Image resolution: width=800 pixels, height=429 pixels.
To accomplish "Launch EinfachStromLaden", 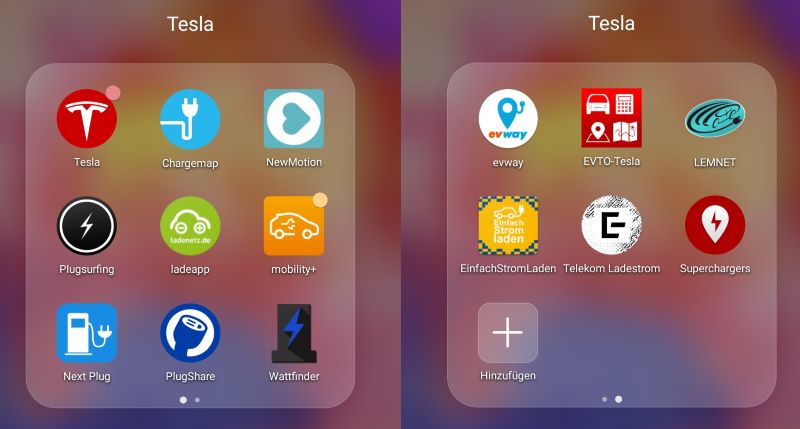I will click(x=508, y=226).
